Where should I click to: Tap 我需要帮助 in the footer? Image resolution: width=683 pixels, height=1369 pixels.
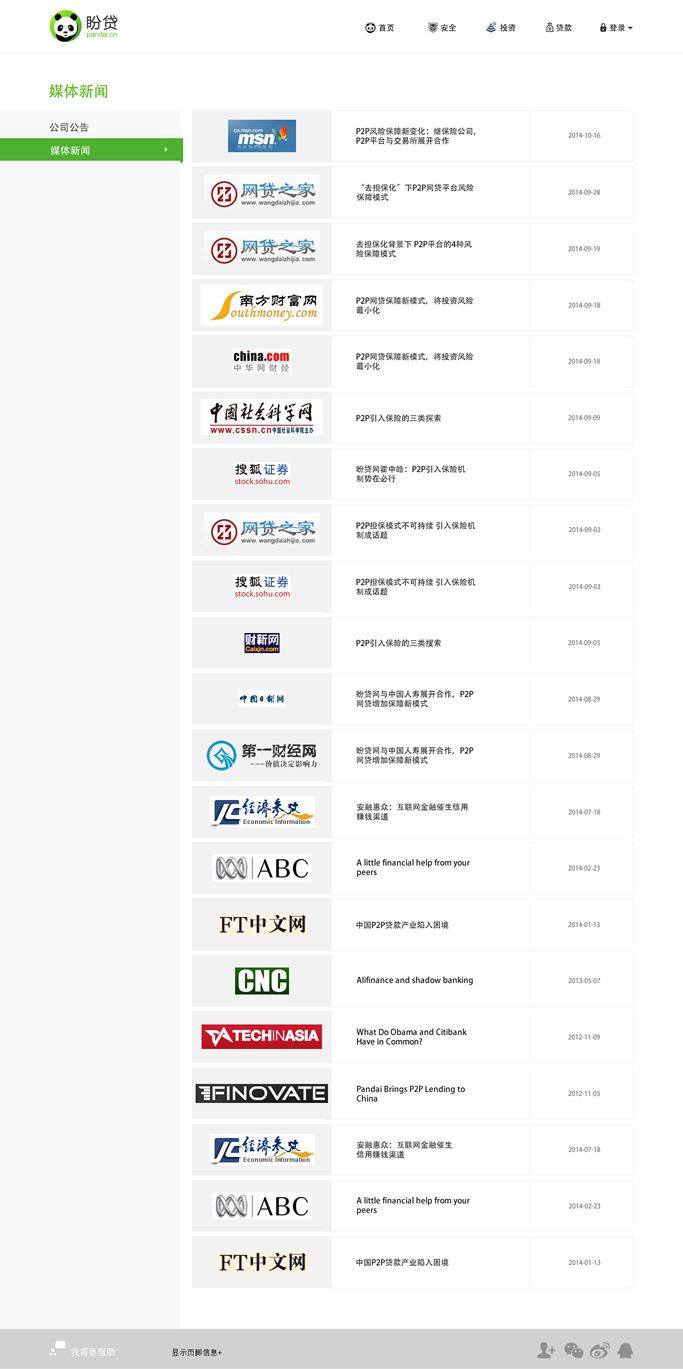pyautogui.click(x=92, y=1352)
